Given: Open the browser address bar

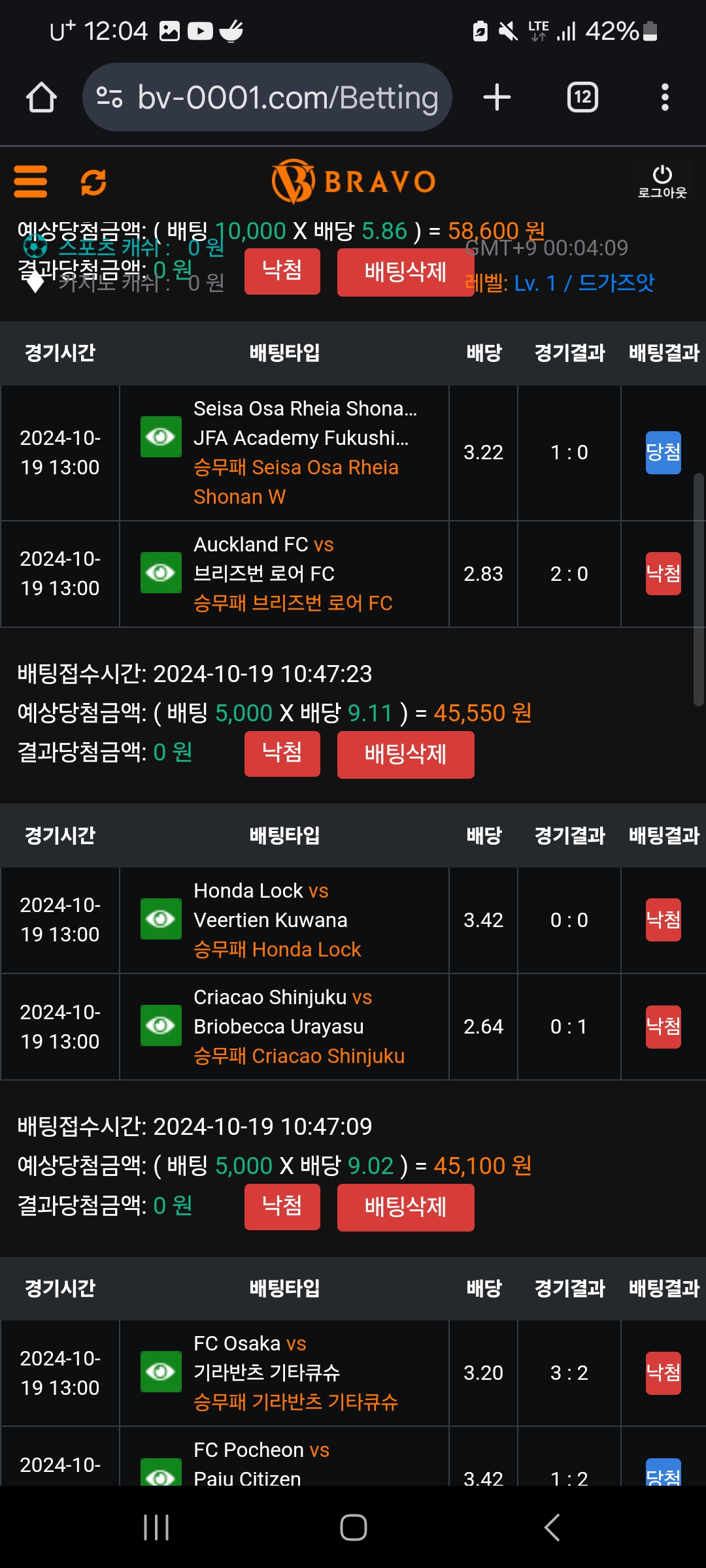Looking at the screenshot, I should [267, 97].
